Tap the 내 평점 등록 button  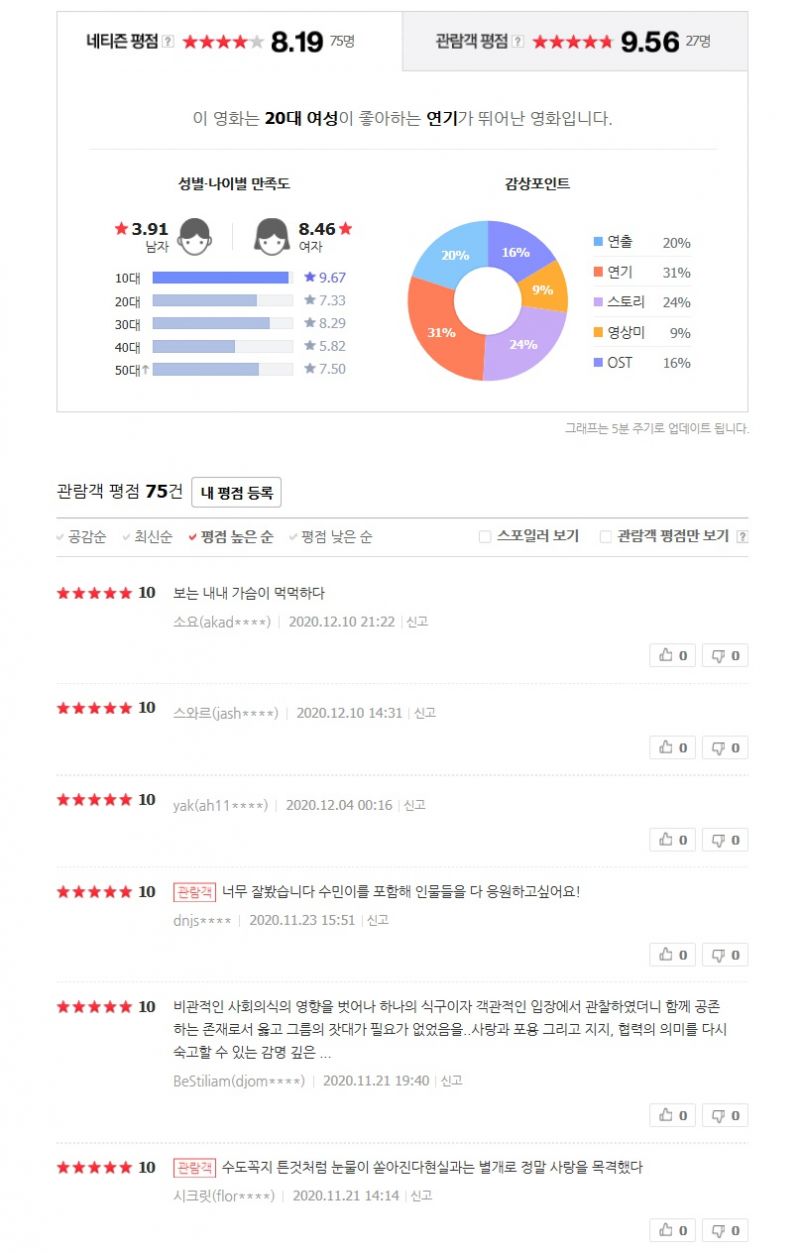click(x=236, y=492)
